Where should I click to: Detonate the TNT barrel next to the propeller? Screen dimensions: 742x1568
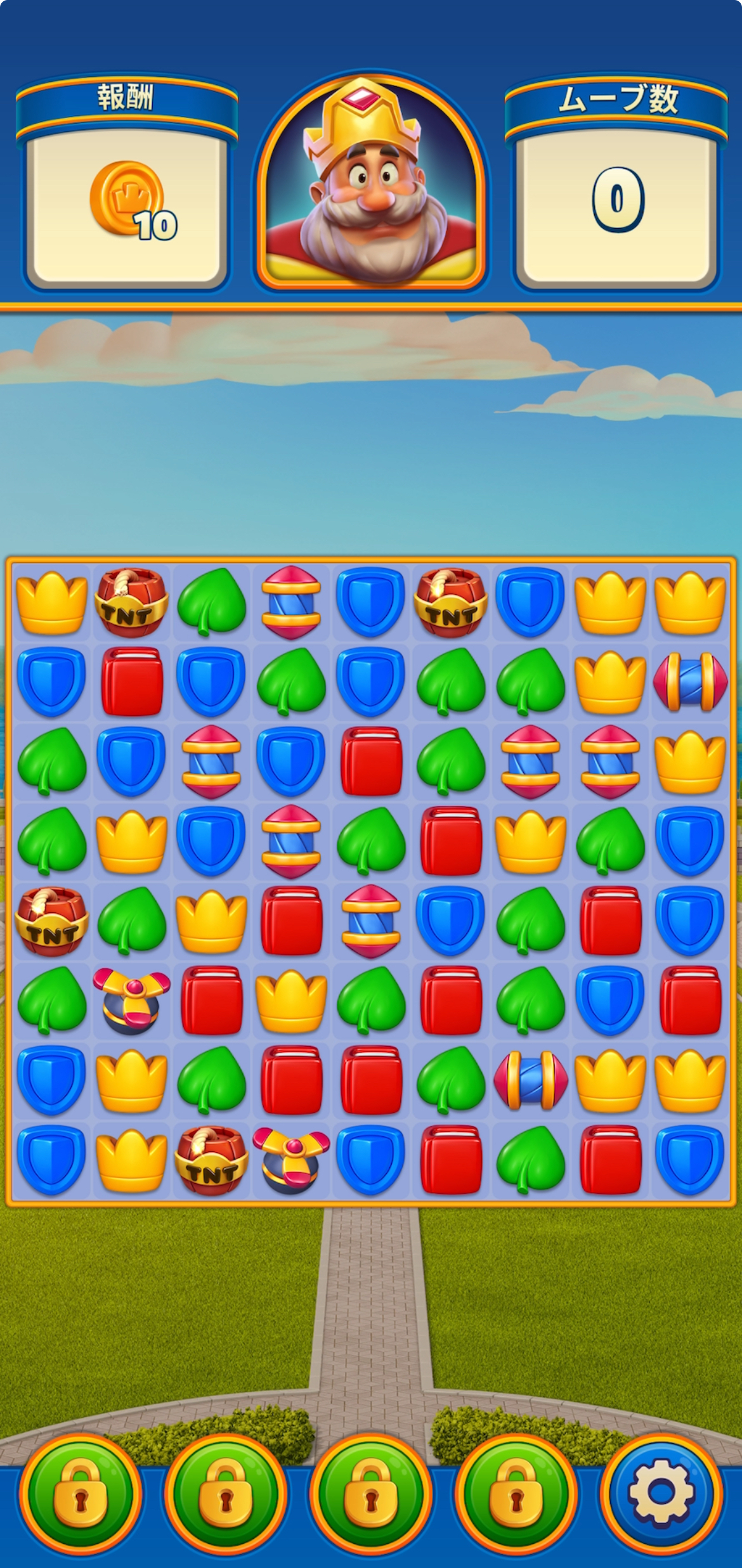(x=211, y=1158)
